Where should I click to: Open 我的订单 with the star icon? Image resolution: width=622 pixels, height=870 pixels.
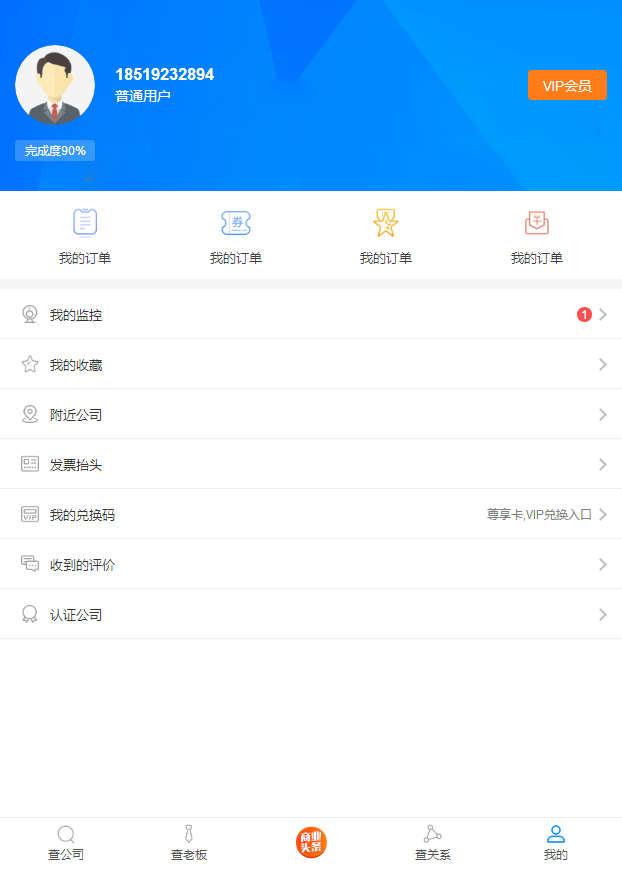click(386, 235)
